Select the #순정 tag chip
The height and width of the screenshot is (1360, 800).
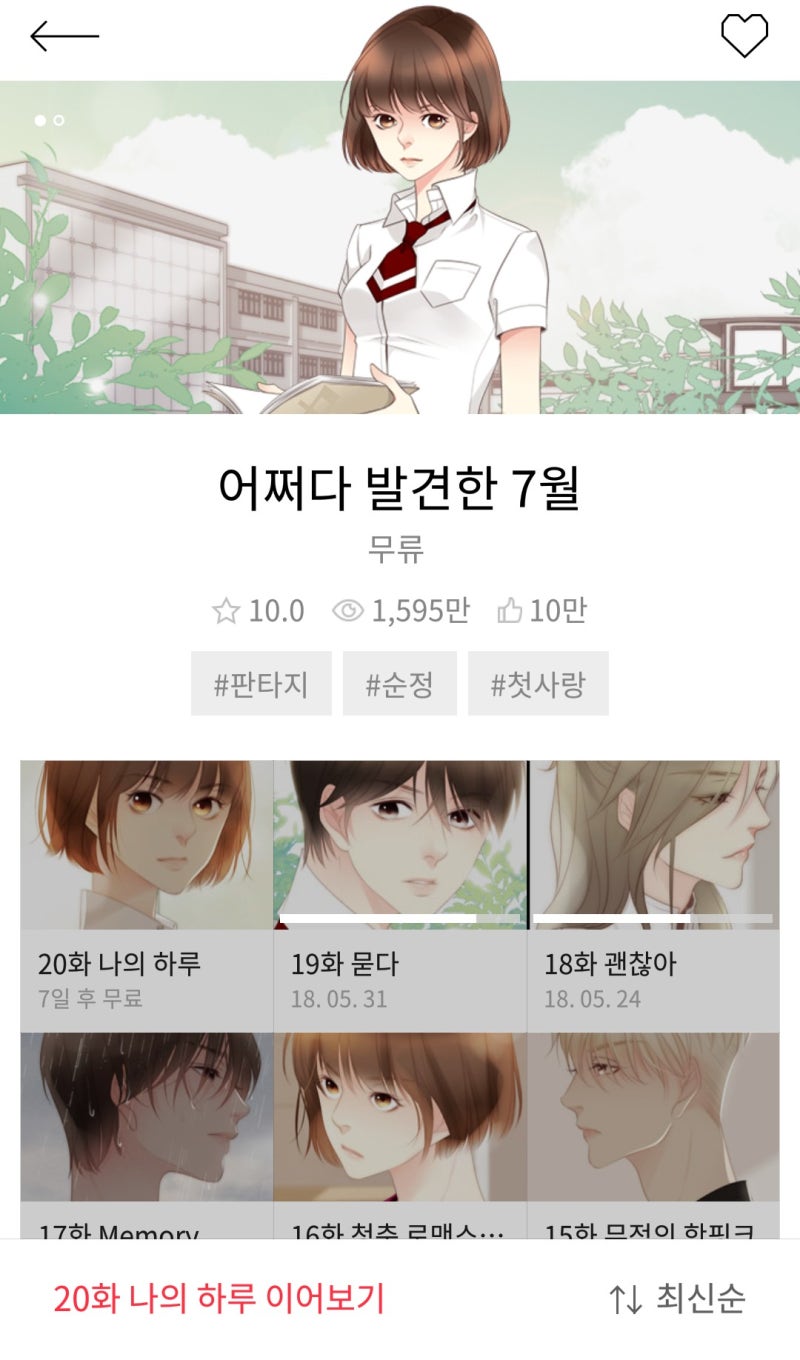tap(400, 684)
